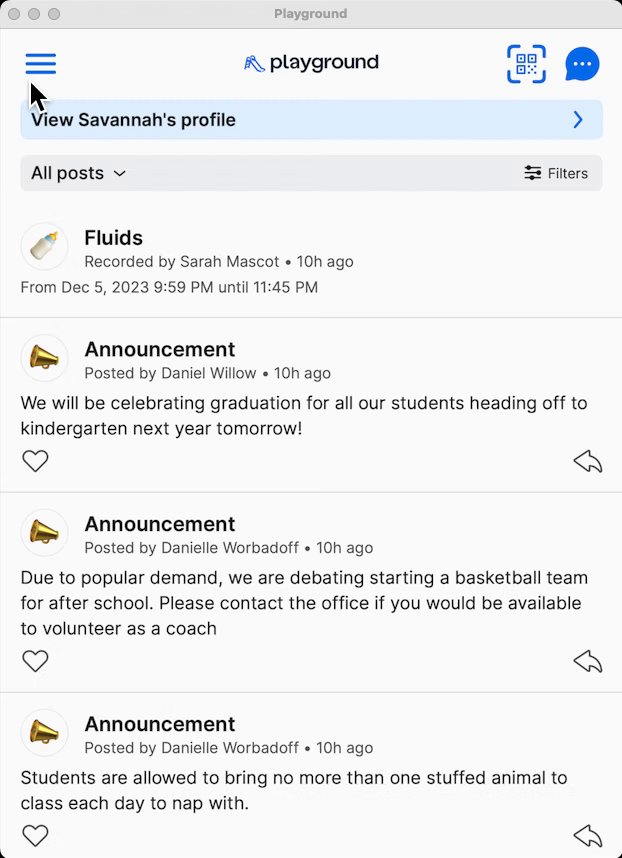Close the Playground window
The height and width of the screenshot is (858, 622).
coord(14,14)
